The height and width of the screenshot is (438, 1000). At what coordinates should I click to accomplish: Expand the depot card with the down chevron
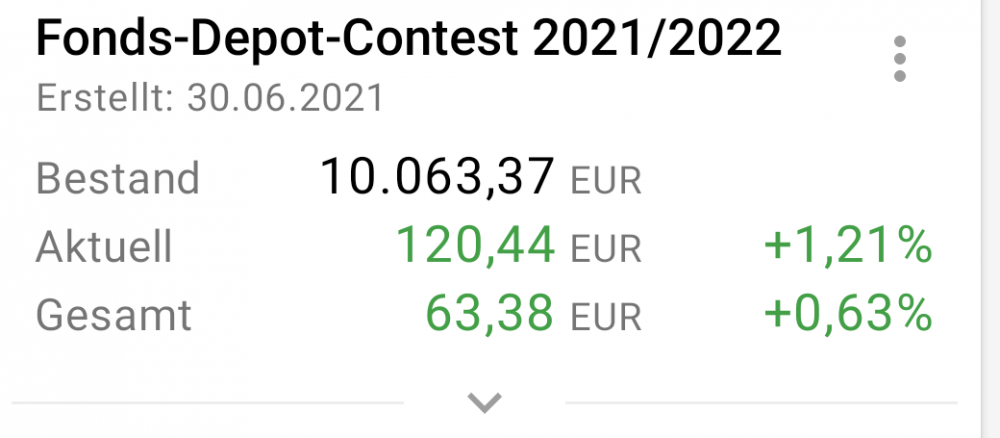(x=485, y=402)
